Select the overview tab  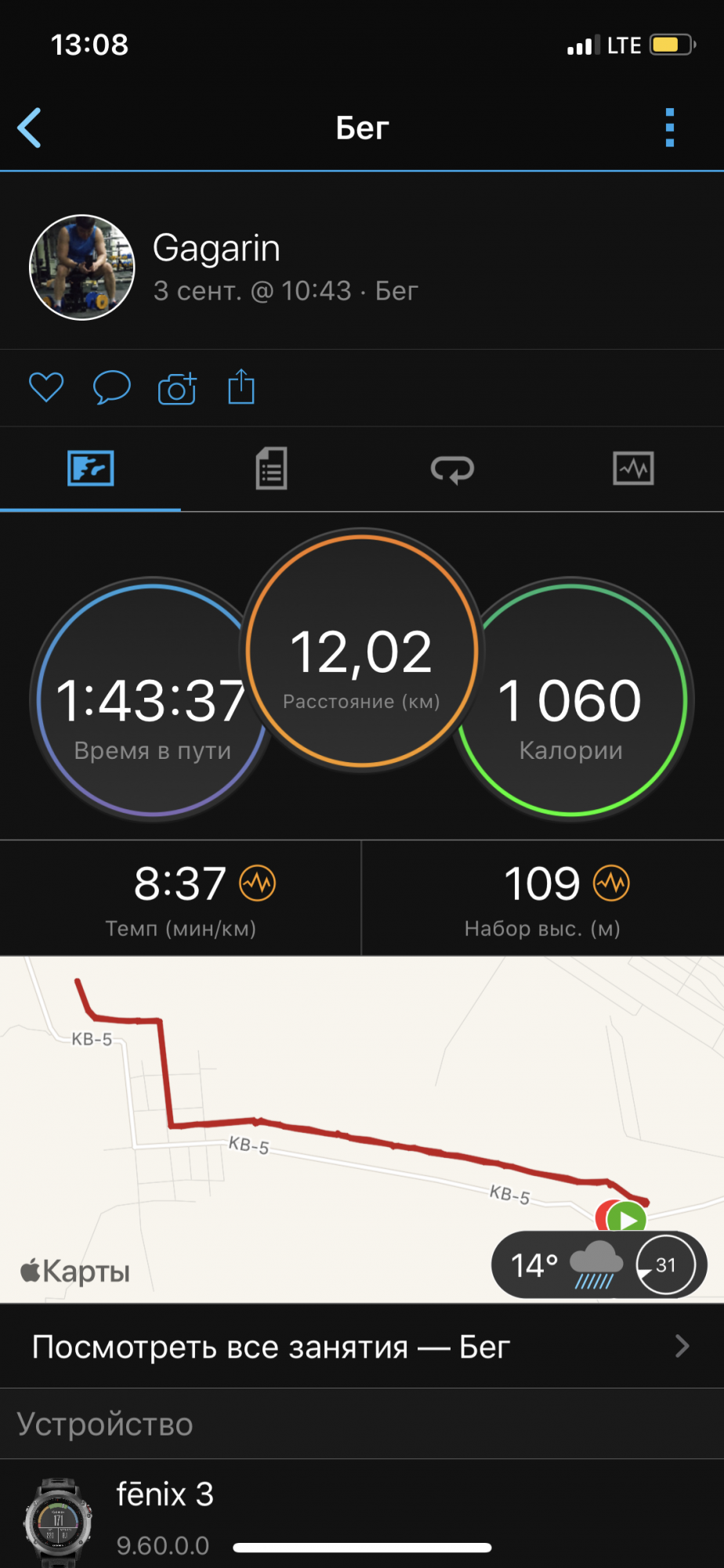[x=91, y=469]
